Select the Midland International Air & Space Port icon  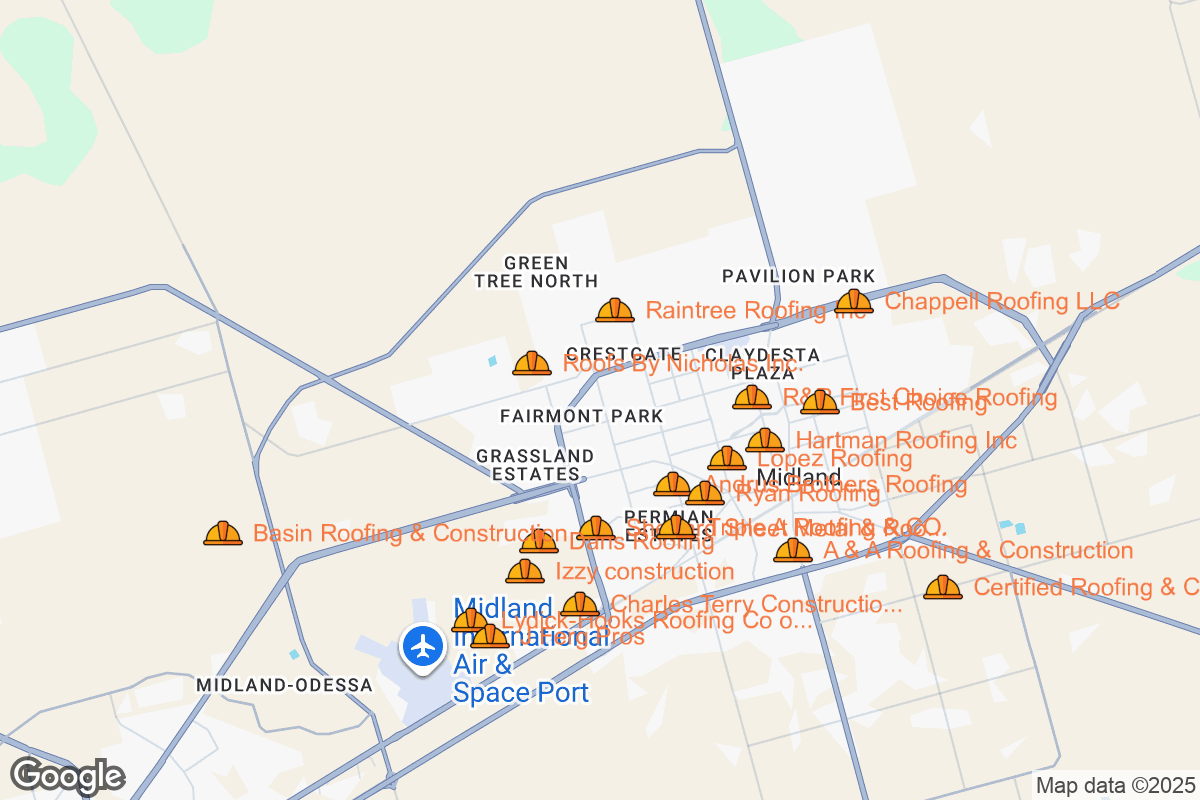(425, 646)
